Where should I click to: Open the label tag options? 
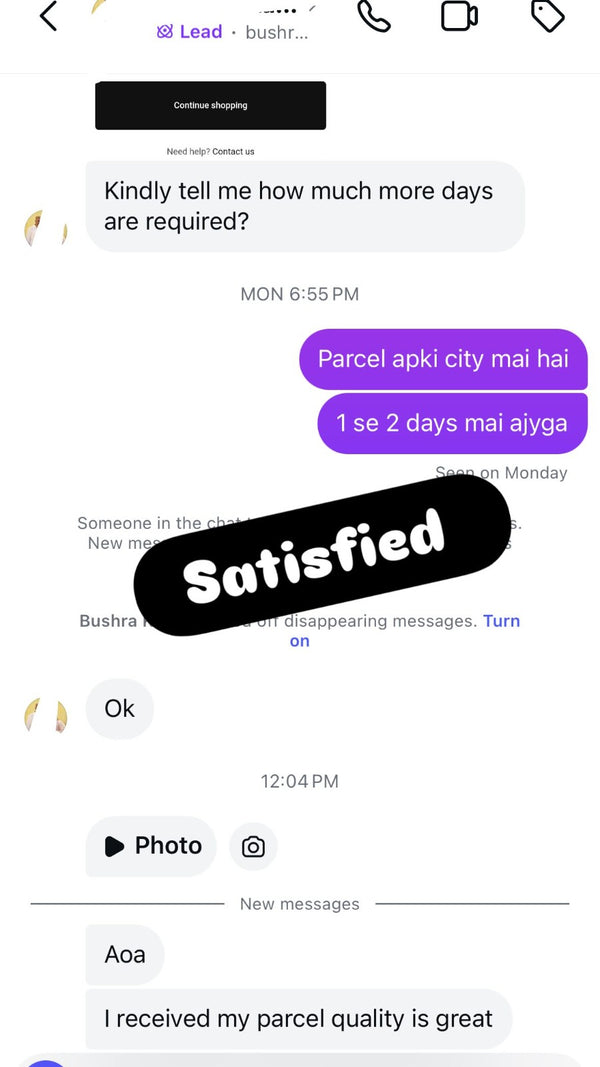(548, 17)
